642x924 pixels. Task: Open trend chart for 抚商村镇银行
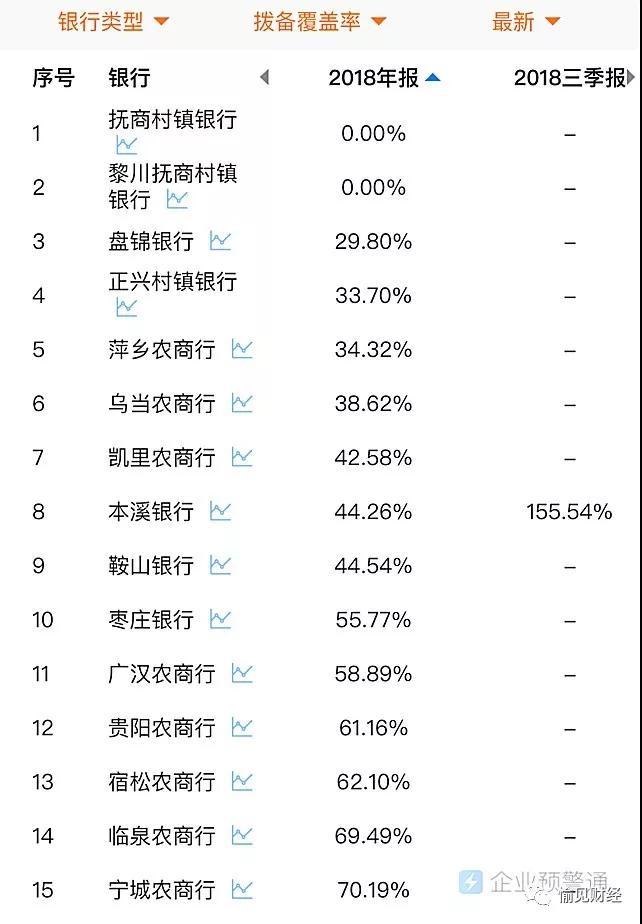tap(126, 146)
